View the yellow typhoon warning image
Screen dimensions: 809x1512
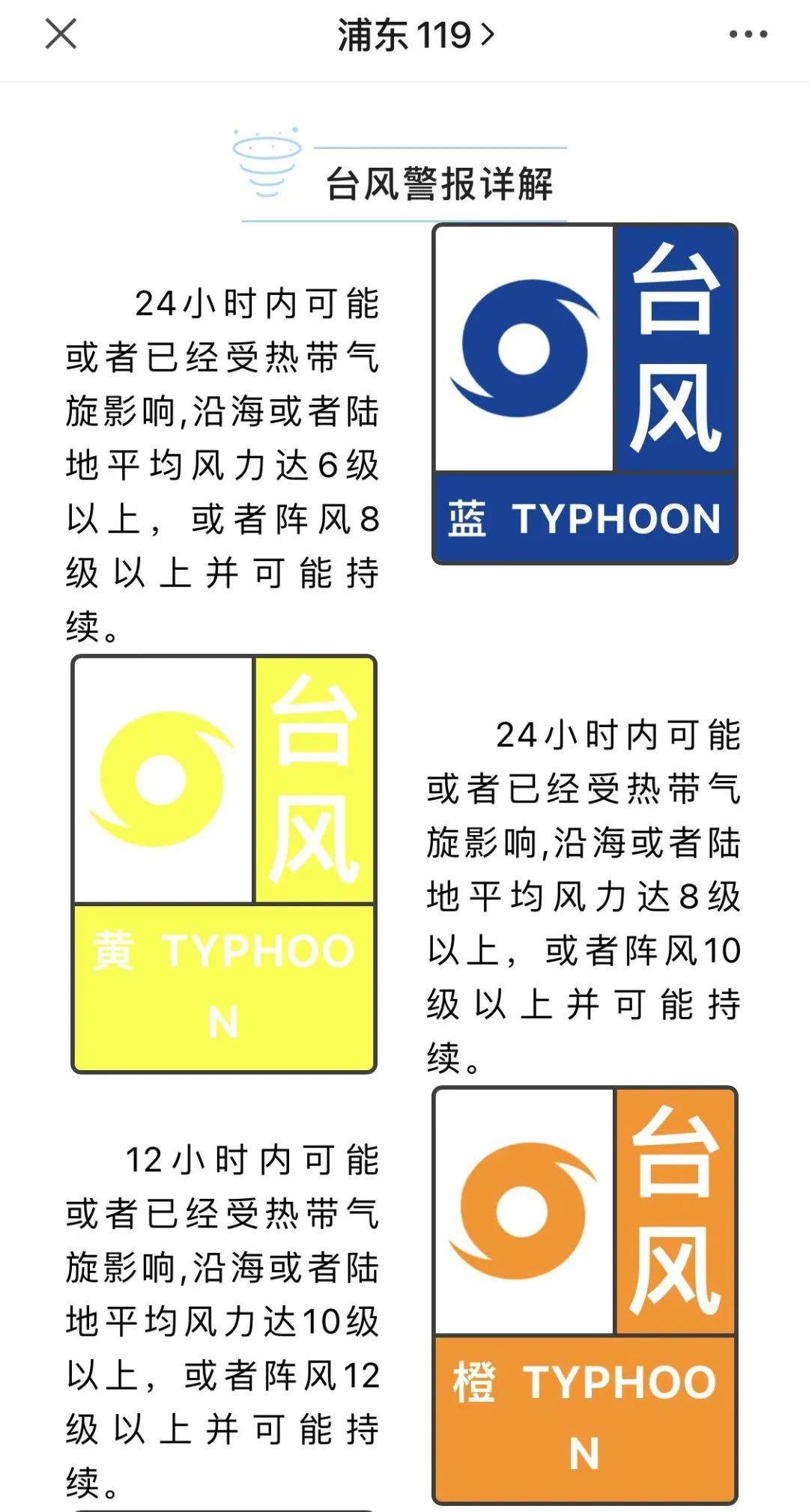223,863
